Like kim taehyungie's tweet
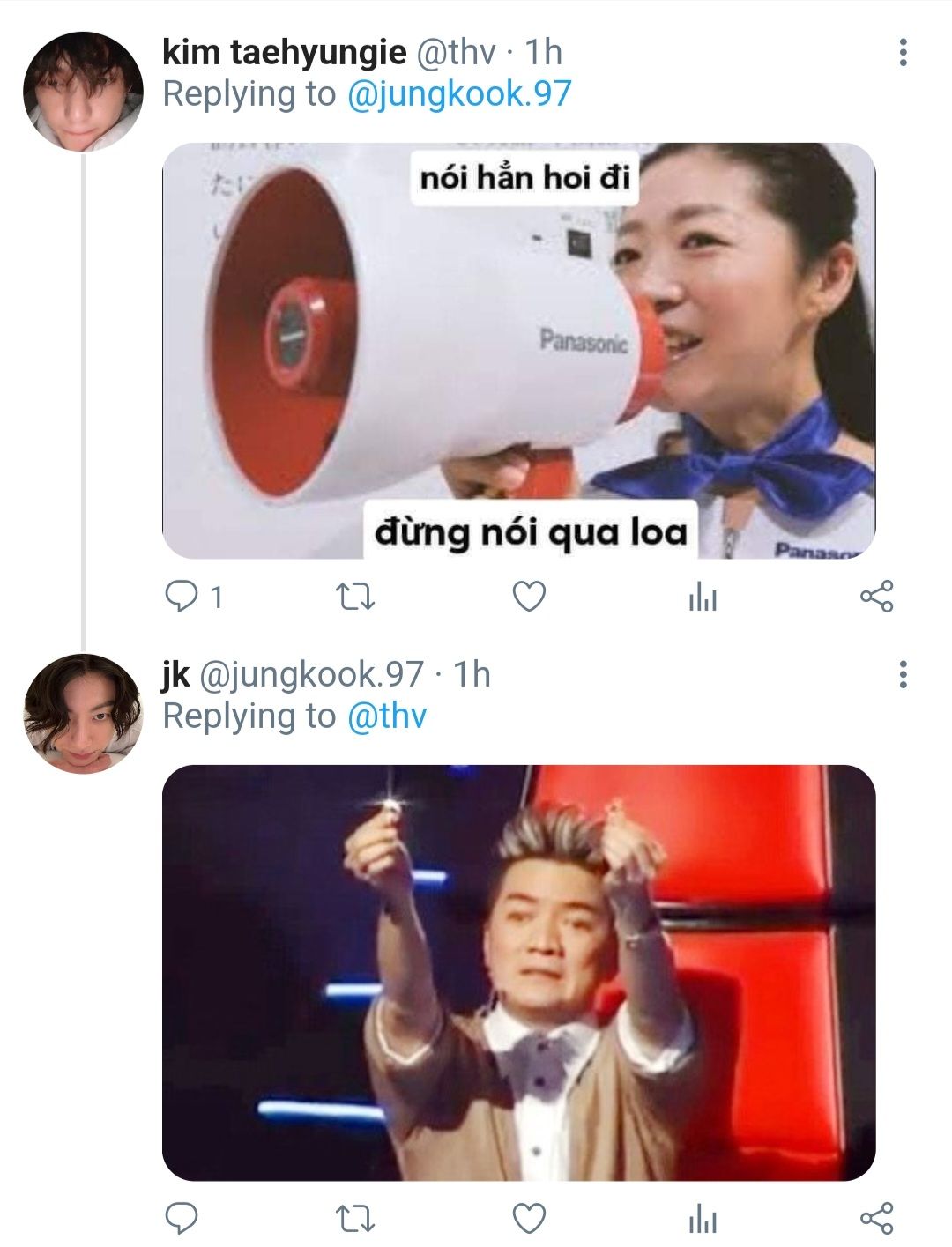This screenshot has height=1247, width=952. [x=529, y=598]
